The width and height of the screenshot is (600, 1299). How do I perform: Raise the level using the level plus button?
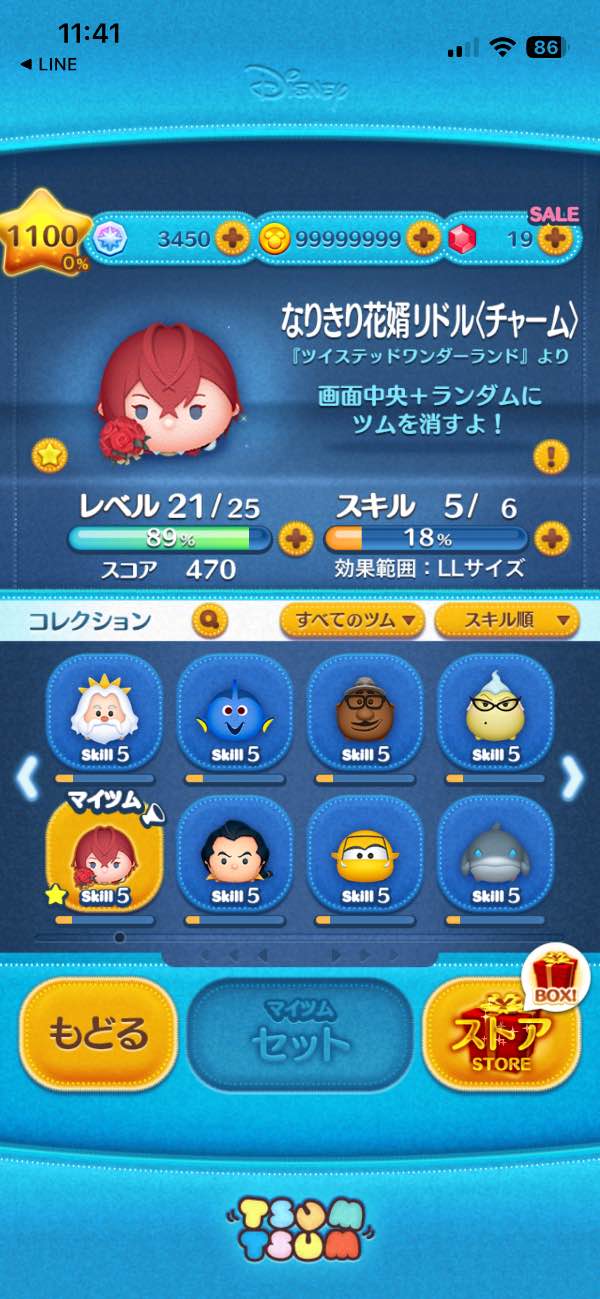point(295,540)
